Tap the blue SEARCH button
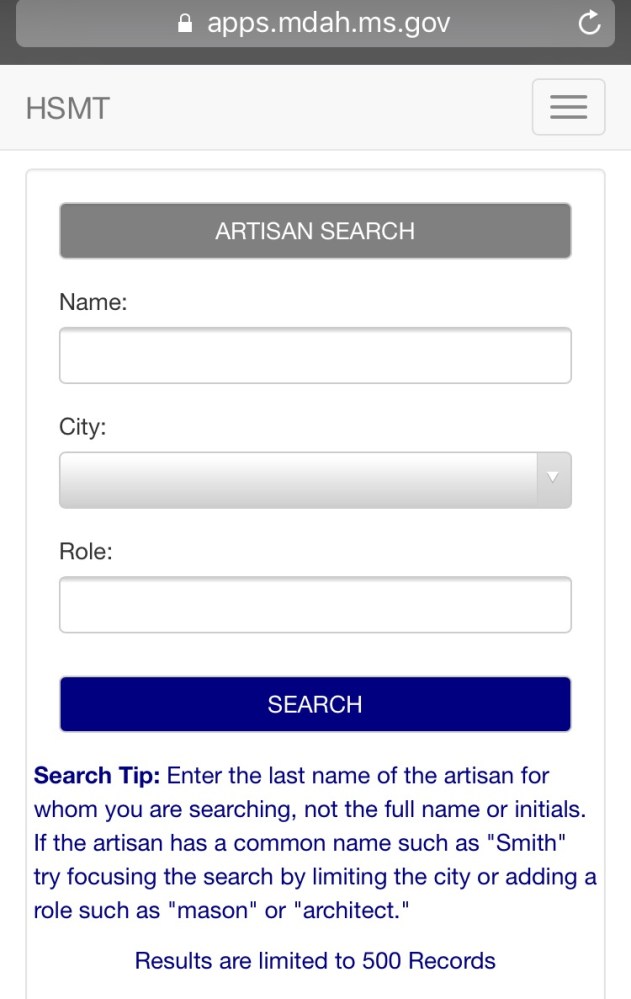 tap(315, 704)
